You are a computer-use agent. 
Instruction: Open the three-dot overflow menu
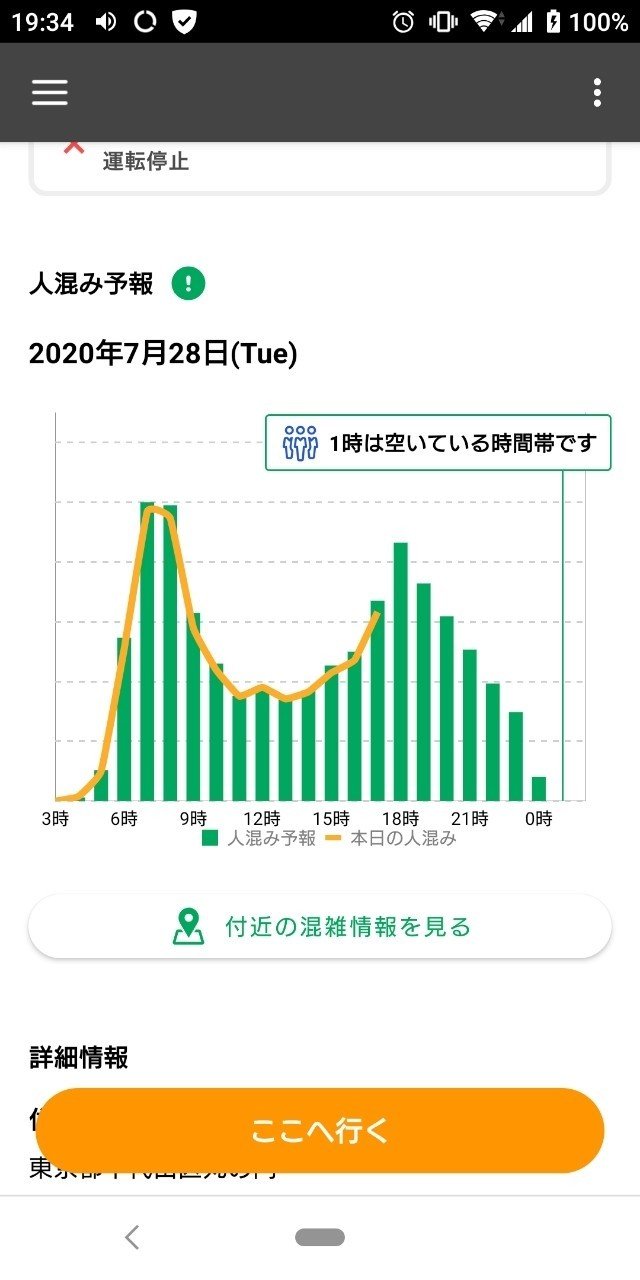pos(597,92)
